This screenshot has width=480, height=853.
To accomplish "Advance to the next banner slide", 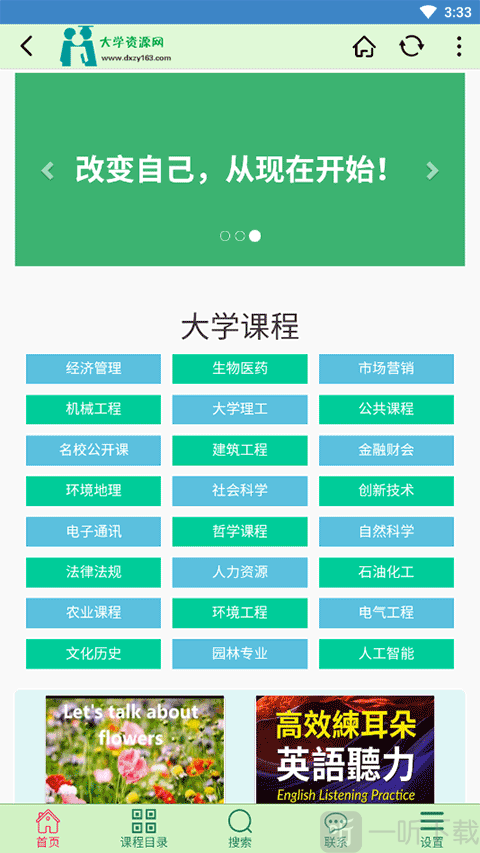I will 432,171.
